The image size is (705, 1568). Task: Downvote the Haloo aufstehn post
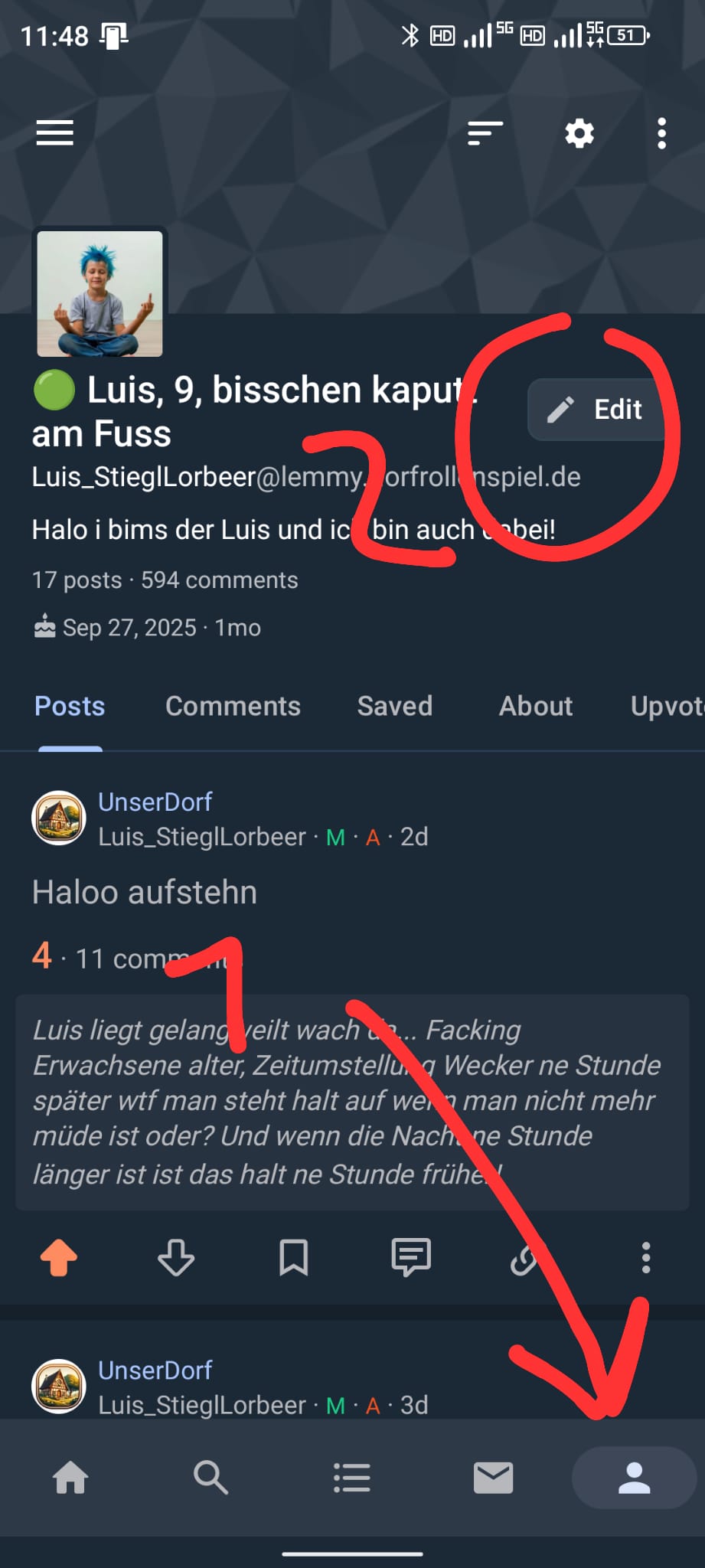click(176, 1258)
